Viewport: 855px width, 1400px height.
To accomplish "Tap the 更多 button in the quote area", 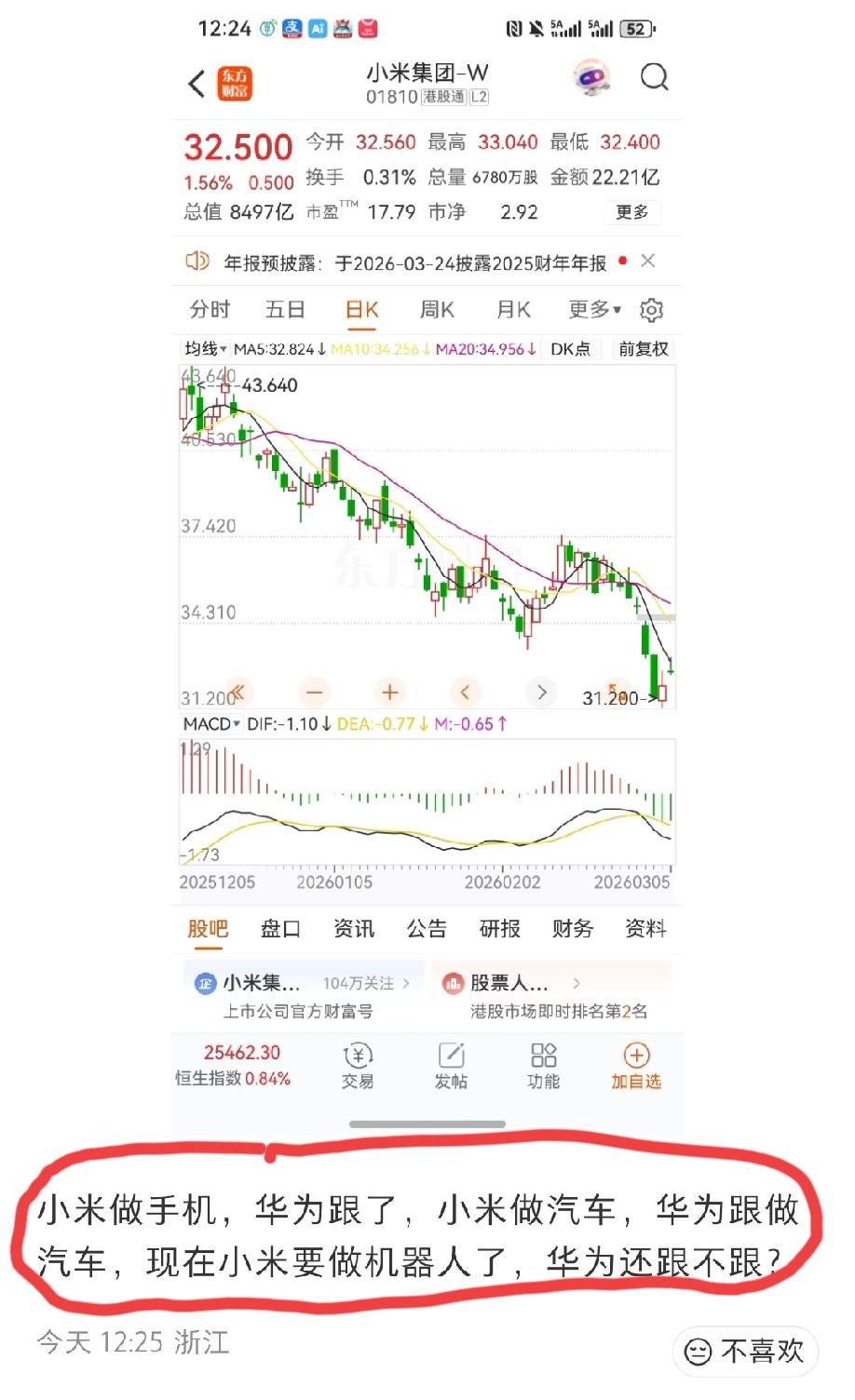I will [631, 212].
